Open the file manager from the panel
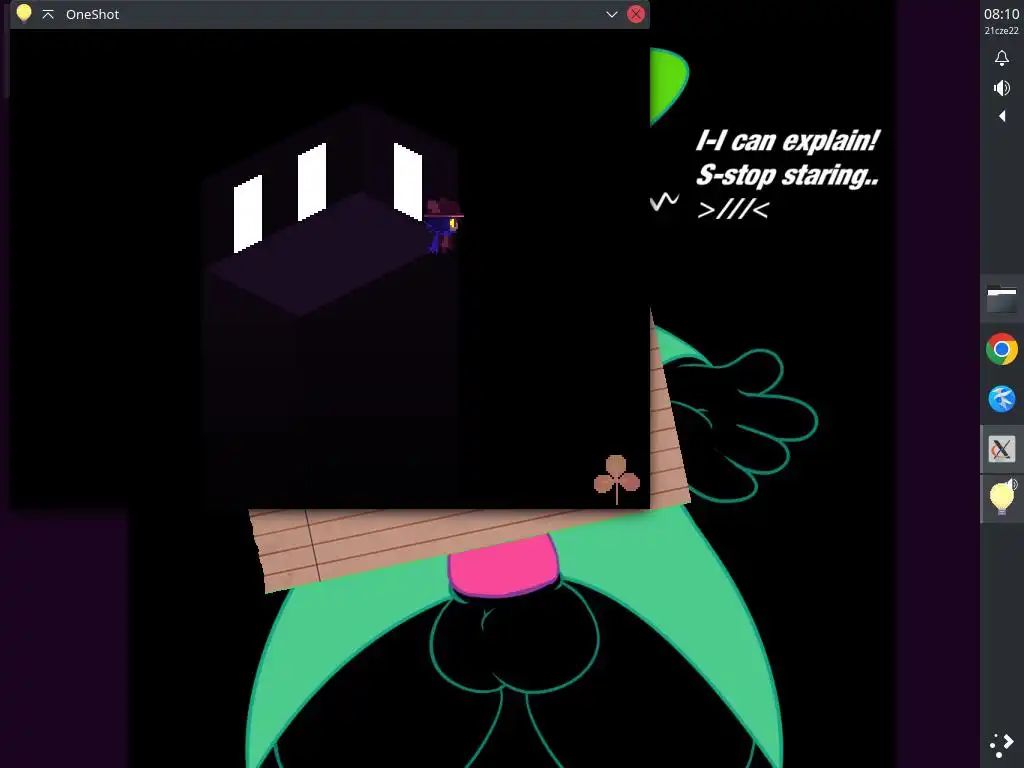This screenshot has width=1024, height=768. (x=1001, y=299)
